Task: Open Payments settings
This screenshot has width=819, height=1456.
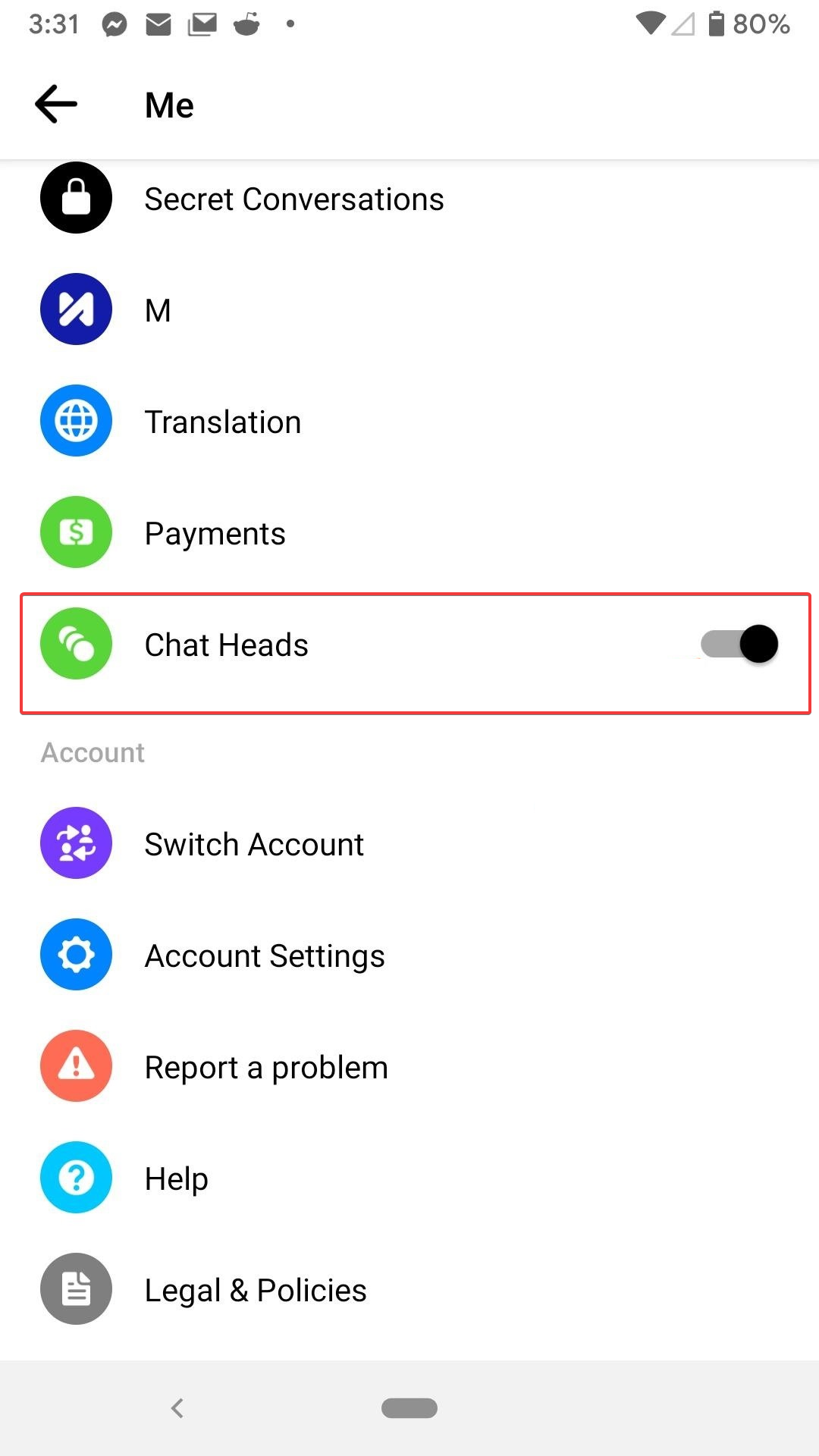Action: [x=409, y=532]
